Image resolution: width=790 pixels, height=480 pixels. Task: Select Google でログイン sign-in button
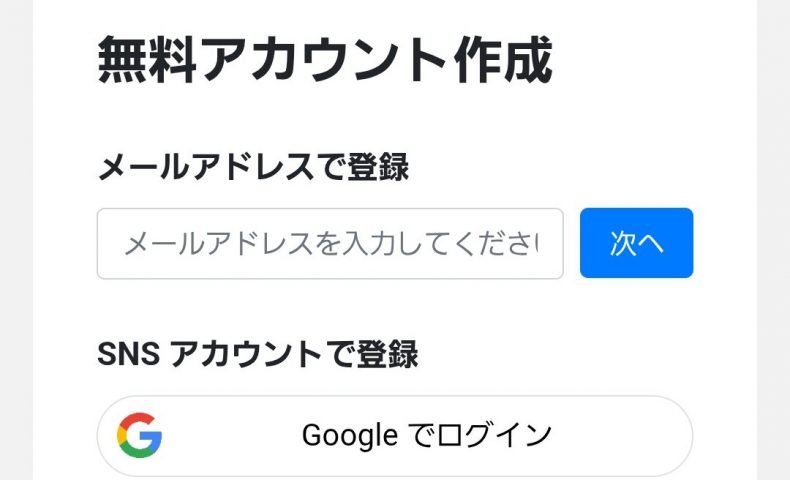tap(395, 435)
